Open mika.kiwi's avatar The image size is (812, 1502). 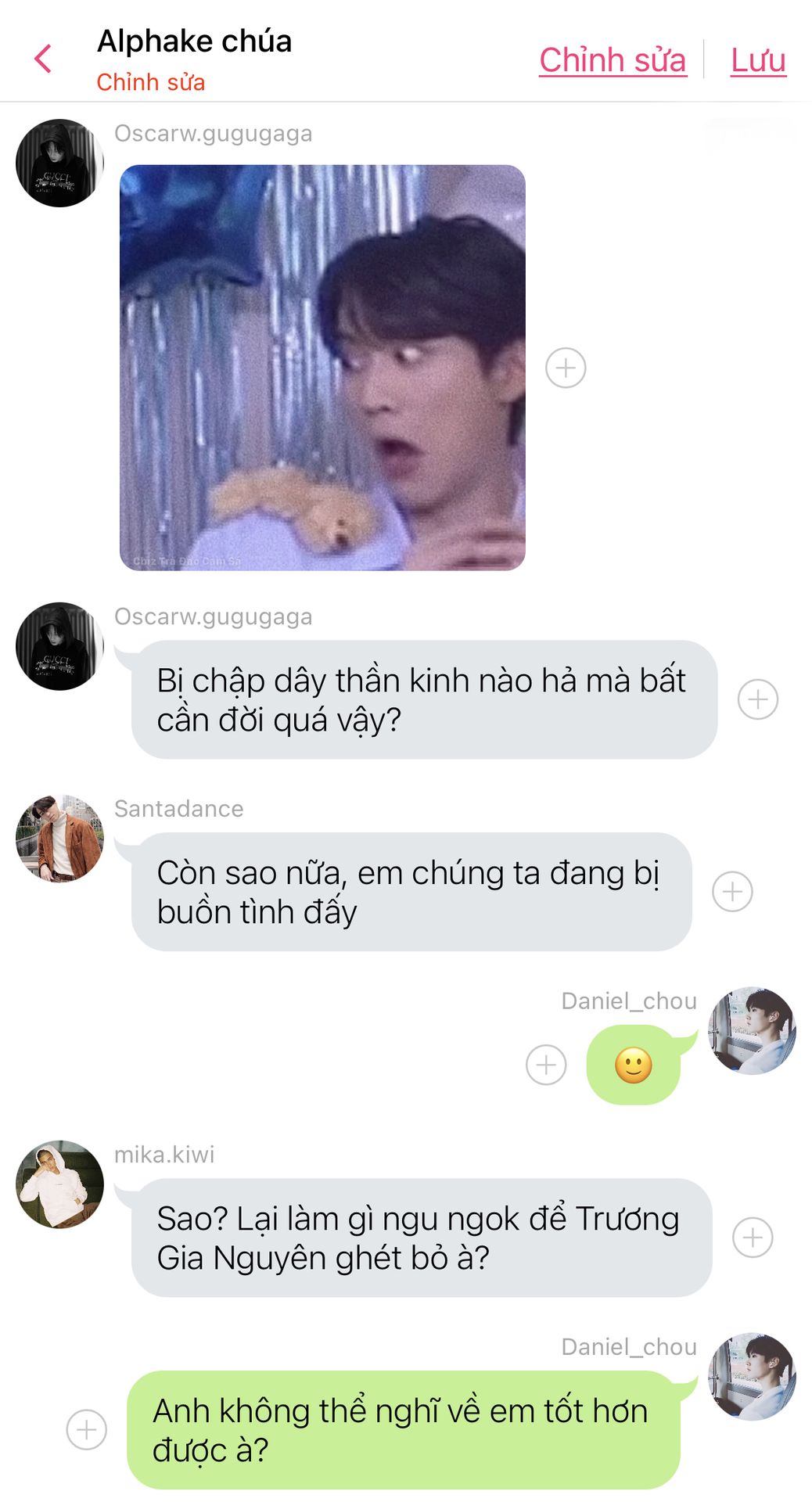click(59, 1184)
